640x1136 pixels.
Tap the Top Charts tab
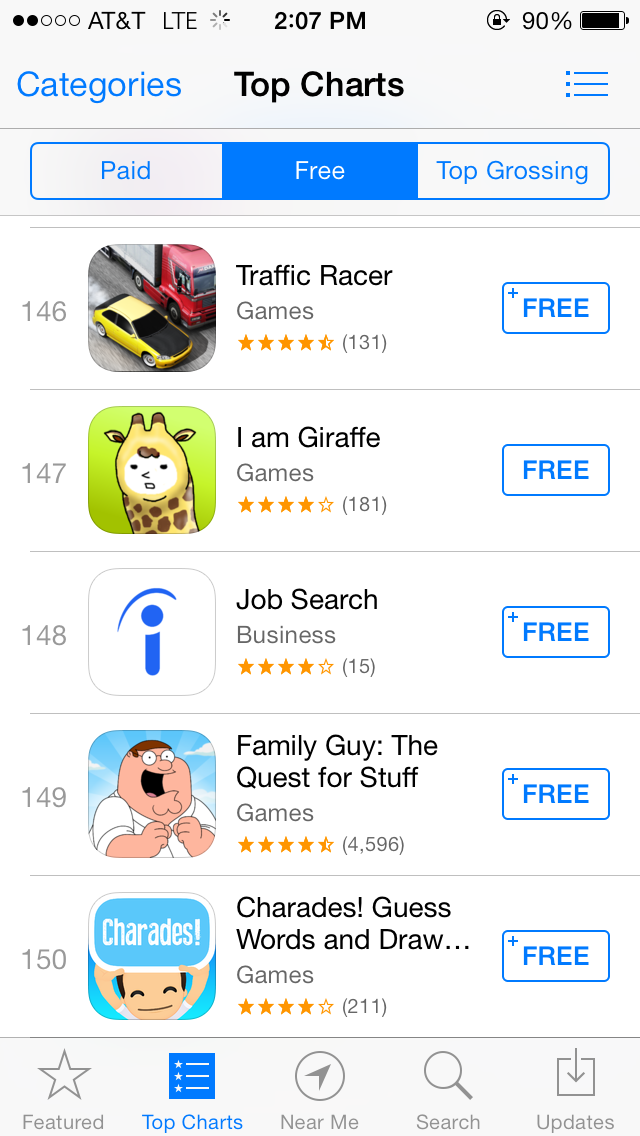(192, 1091)
